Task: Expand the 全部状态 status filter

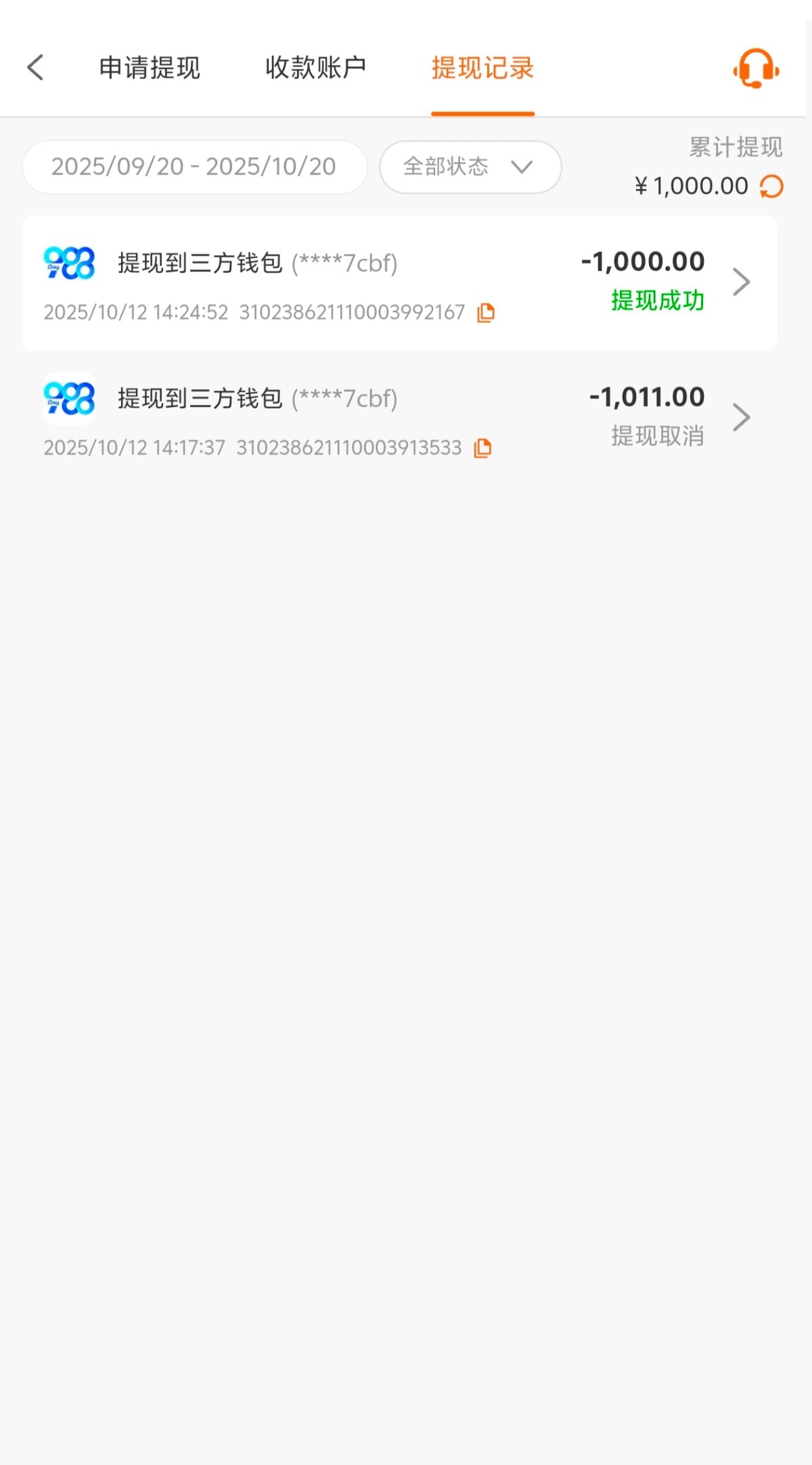Action: click(x=470, y=167)
